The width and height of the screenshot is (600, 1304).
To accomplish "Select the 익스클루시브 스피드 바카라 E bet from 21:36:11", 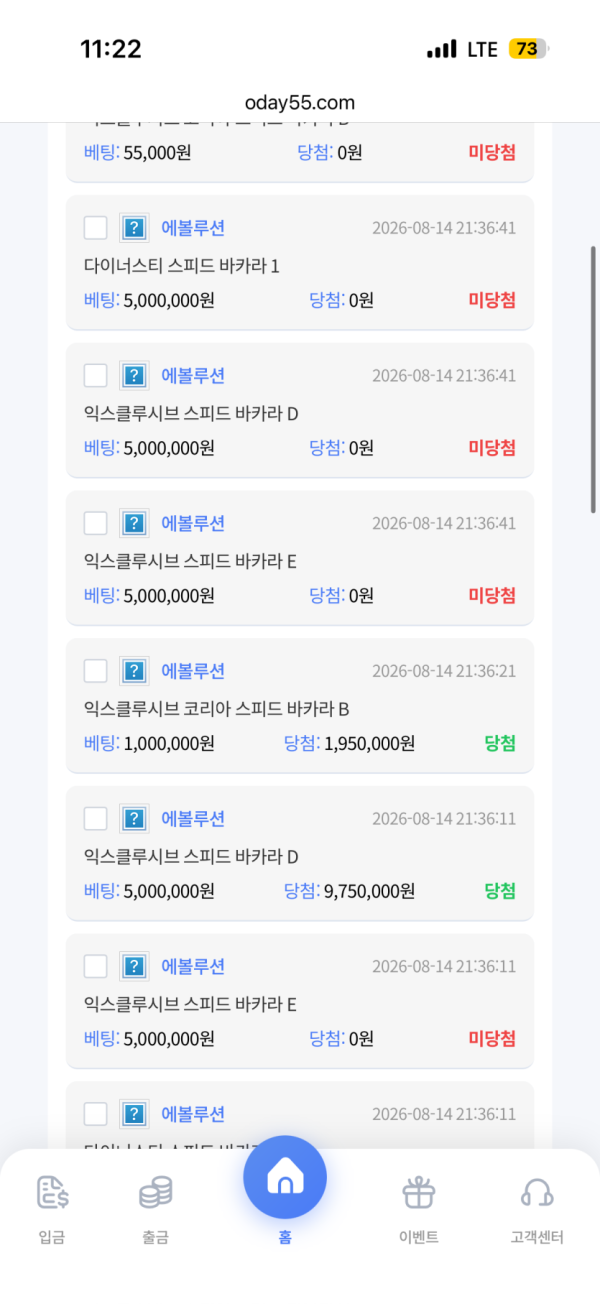I will [95, 967].
